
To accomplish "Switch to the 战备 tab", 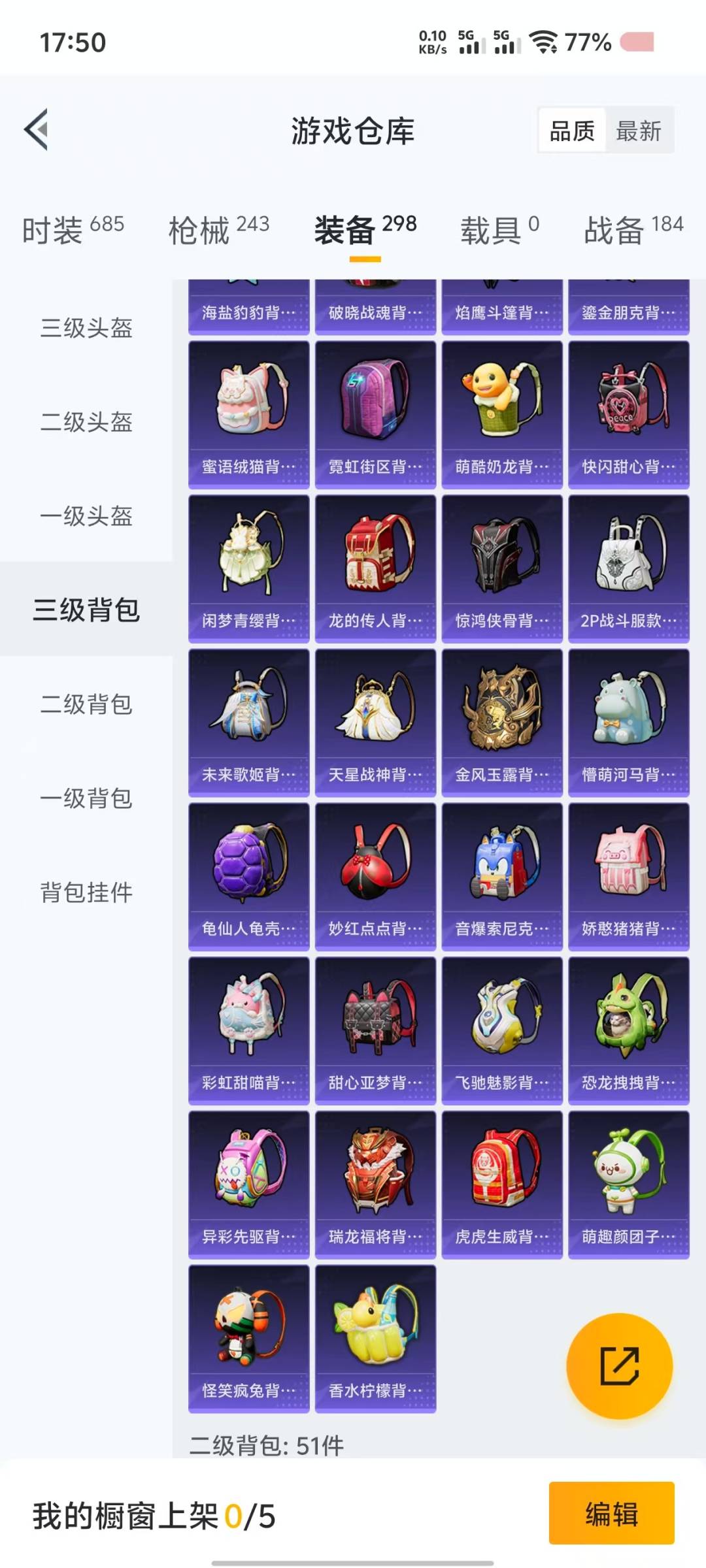I will 633,230.
